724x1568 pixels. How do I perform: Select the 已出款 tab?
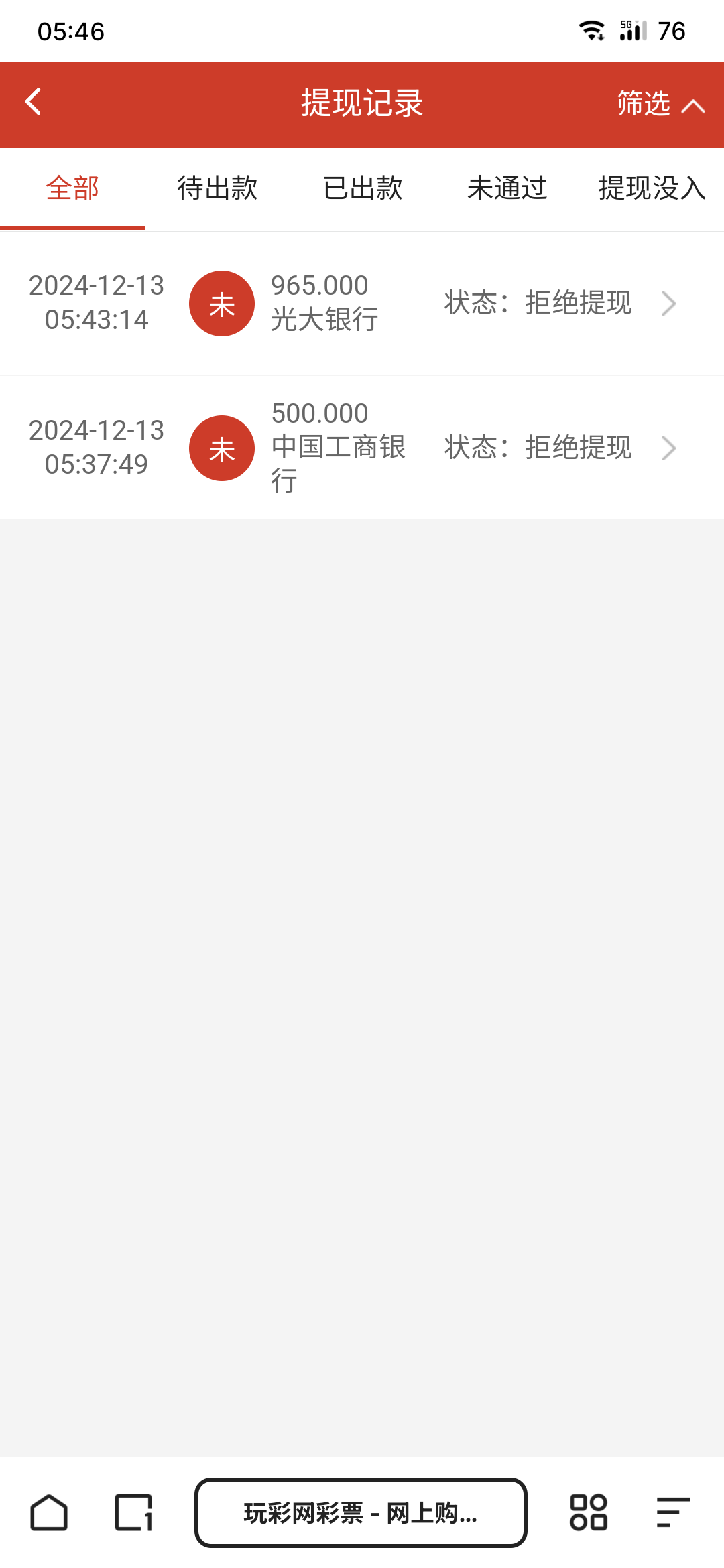pyautogui.click(x=363, y=188)
